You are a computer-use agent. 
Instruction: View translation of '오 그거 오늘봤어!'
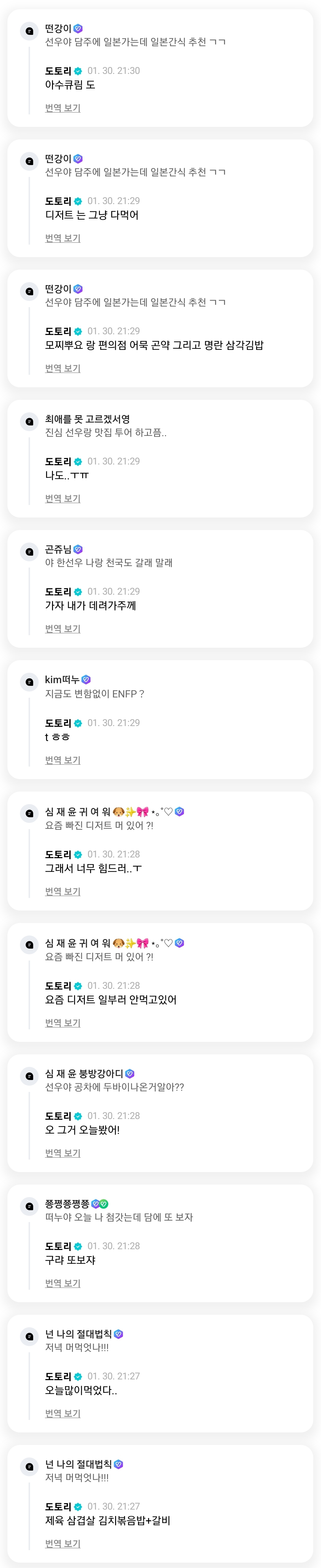tap(62, 1154)
